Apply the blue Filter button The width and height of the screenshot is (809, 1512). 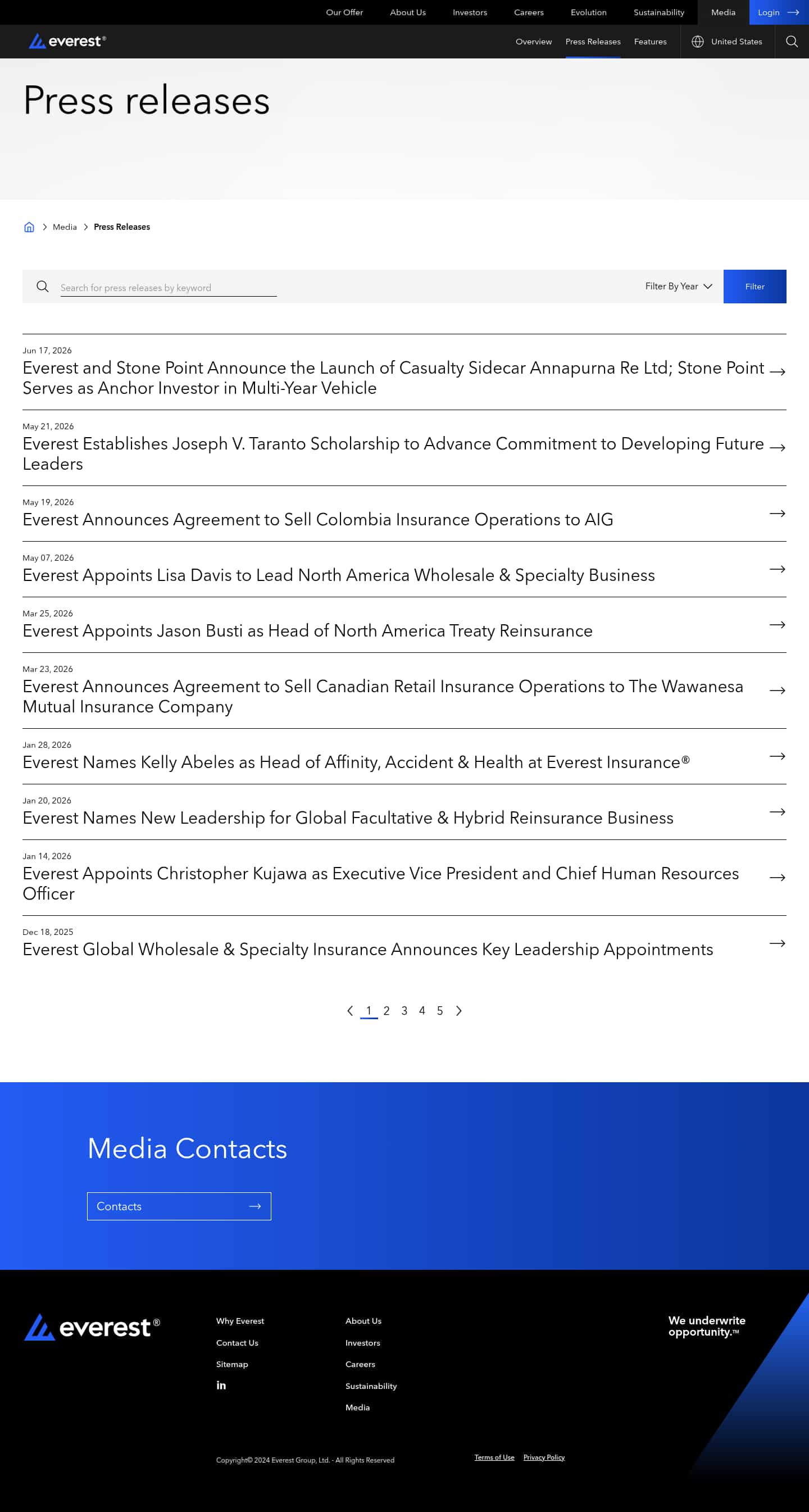click(x=755, y=287)
